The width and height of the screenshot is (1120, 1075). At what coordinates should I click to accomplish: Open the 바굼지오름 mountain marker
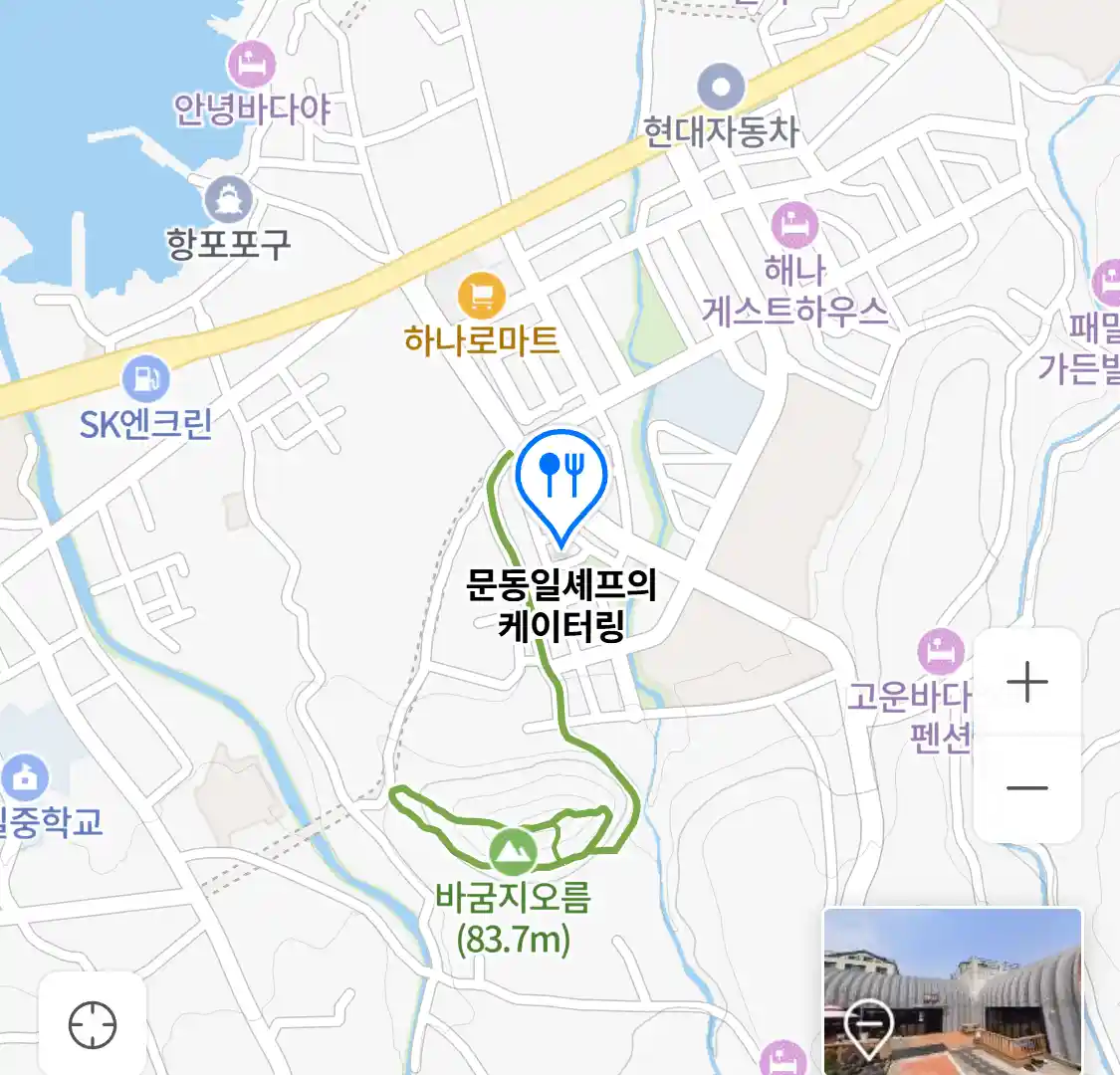click(513, 851)
